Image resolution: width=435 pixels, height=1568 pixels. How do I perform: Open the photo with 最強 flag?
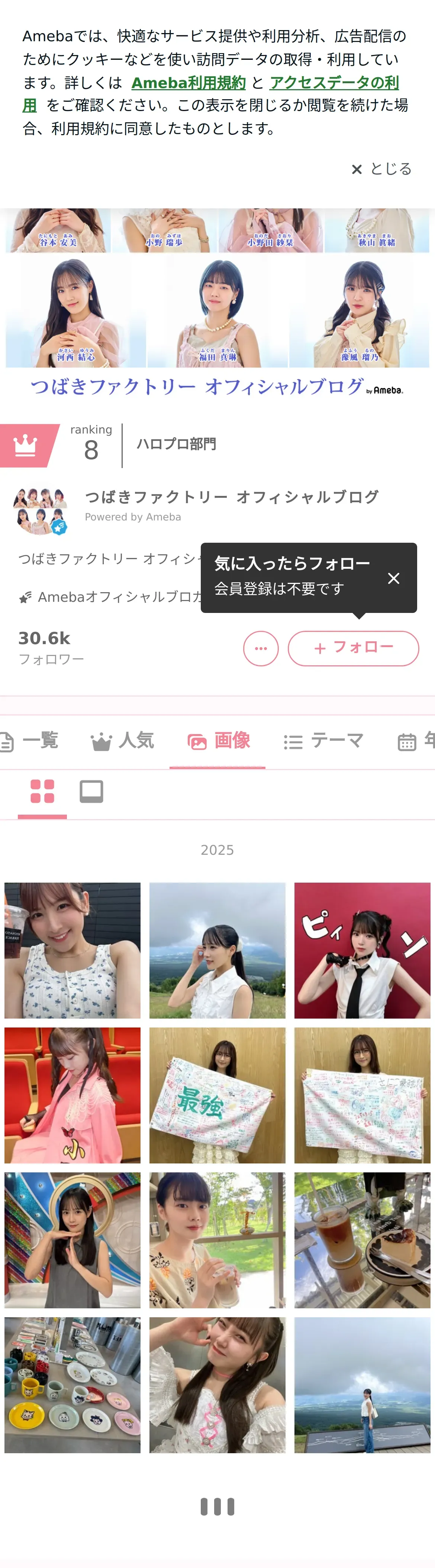click(x=217, y=1095)
